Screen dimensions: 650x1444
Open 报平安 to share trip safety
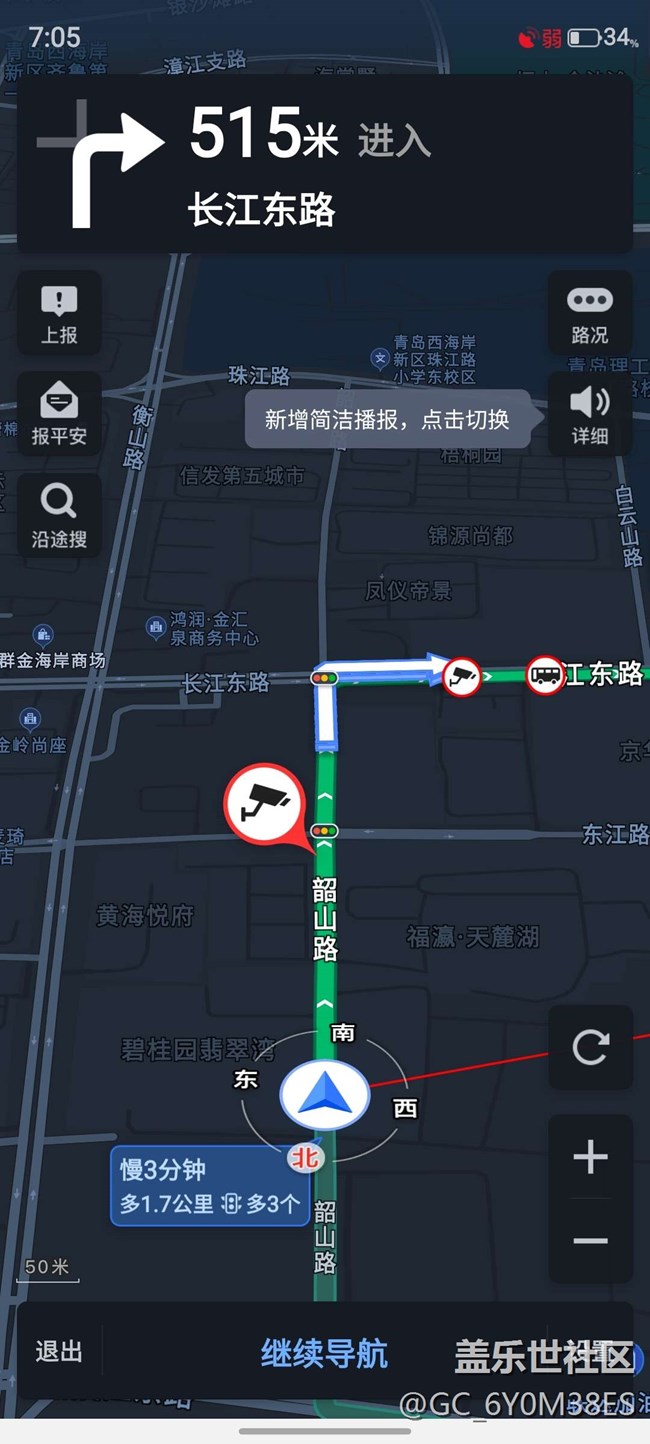(59, 415)
